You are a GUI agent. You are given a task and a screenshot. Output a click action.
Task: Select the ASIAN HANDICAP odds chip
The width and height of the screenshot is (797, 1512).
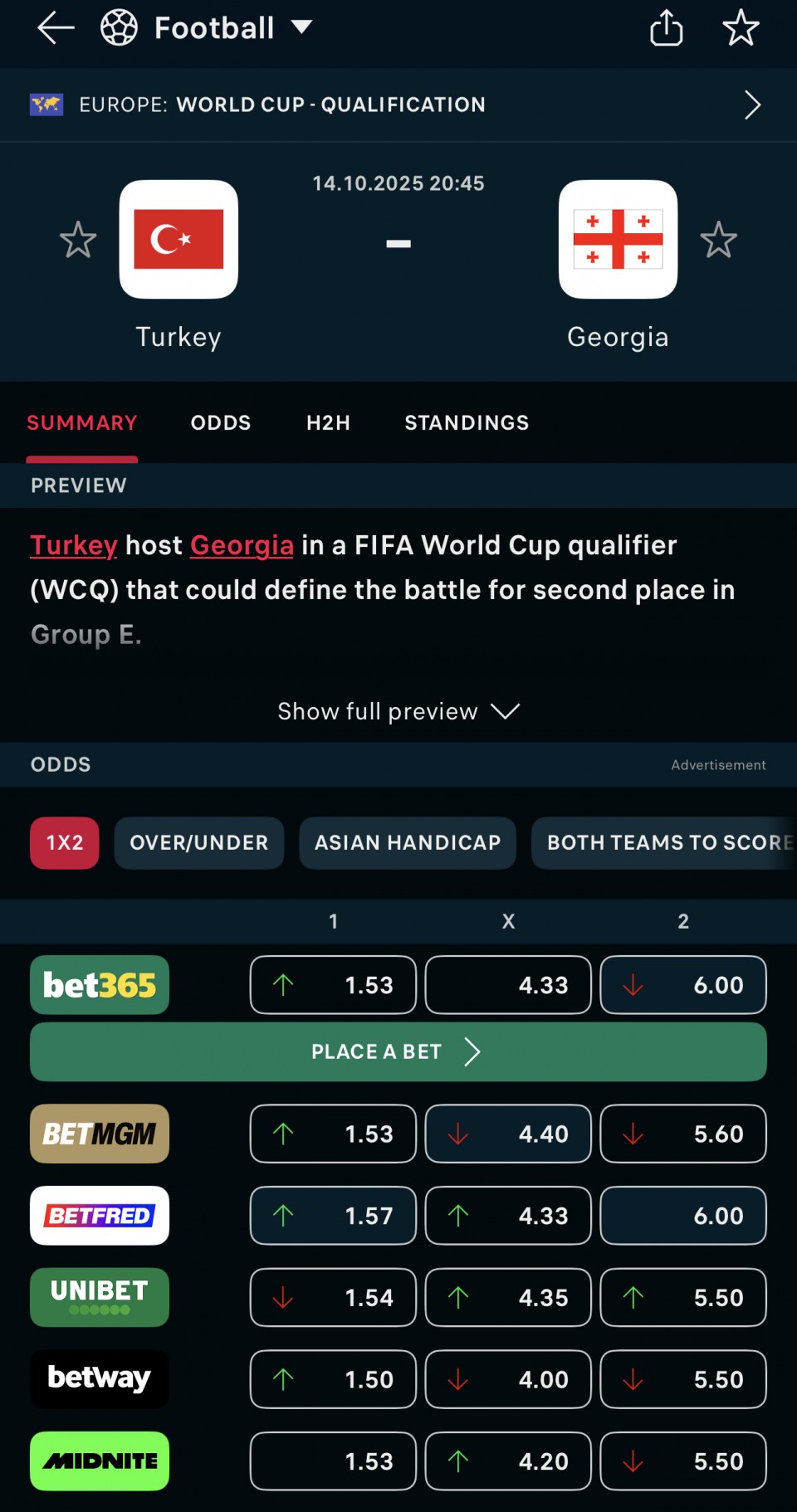(x=408, y=842)
